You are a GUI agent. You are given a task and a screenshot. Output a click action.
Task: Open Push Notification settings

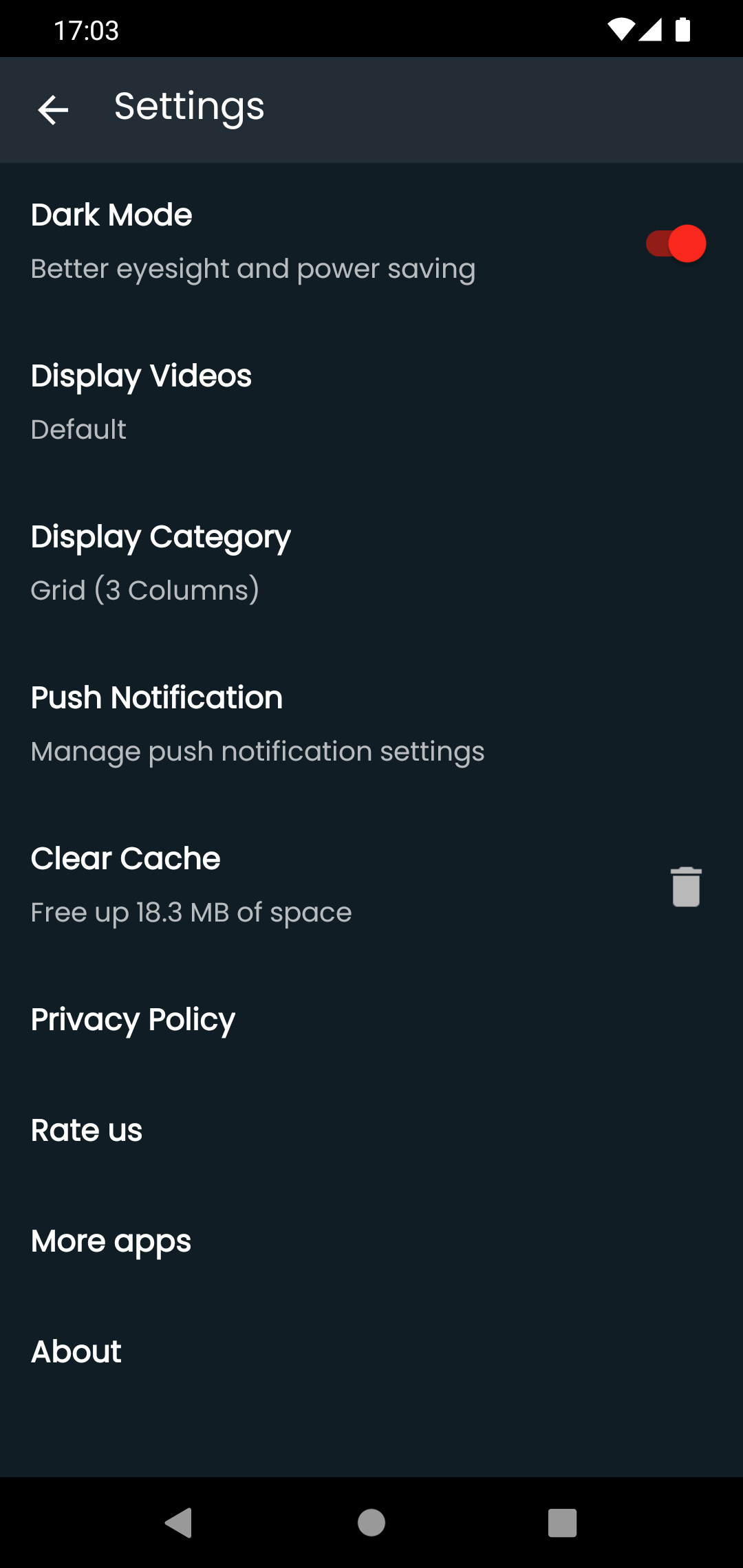257,723
